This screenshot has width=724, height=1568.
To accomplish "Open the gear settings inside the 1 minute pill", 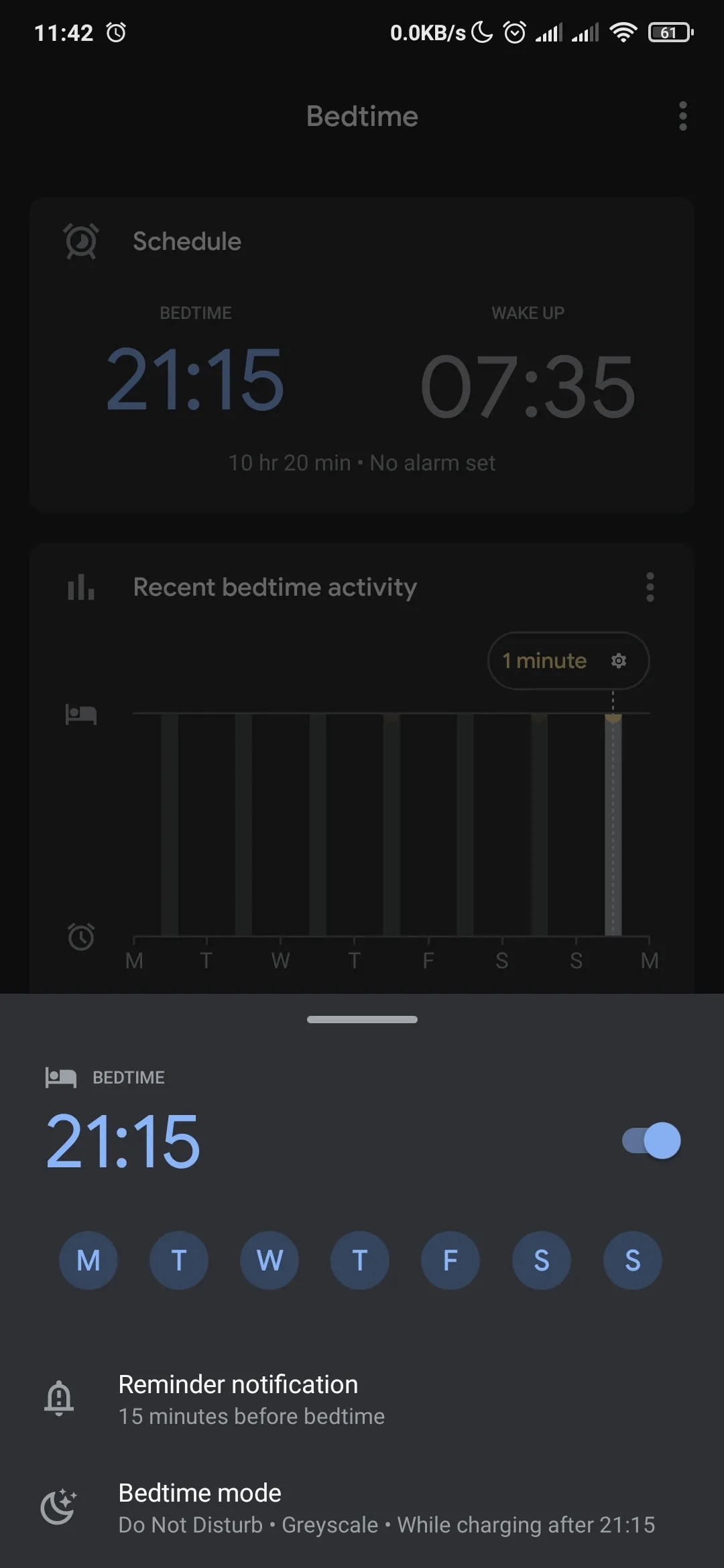I will 618,661.
